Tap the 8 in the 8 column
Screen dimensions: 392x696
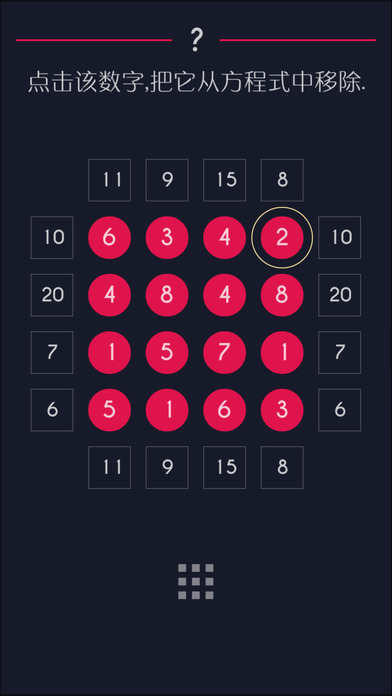(x=282, y=295)
